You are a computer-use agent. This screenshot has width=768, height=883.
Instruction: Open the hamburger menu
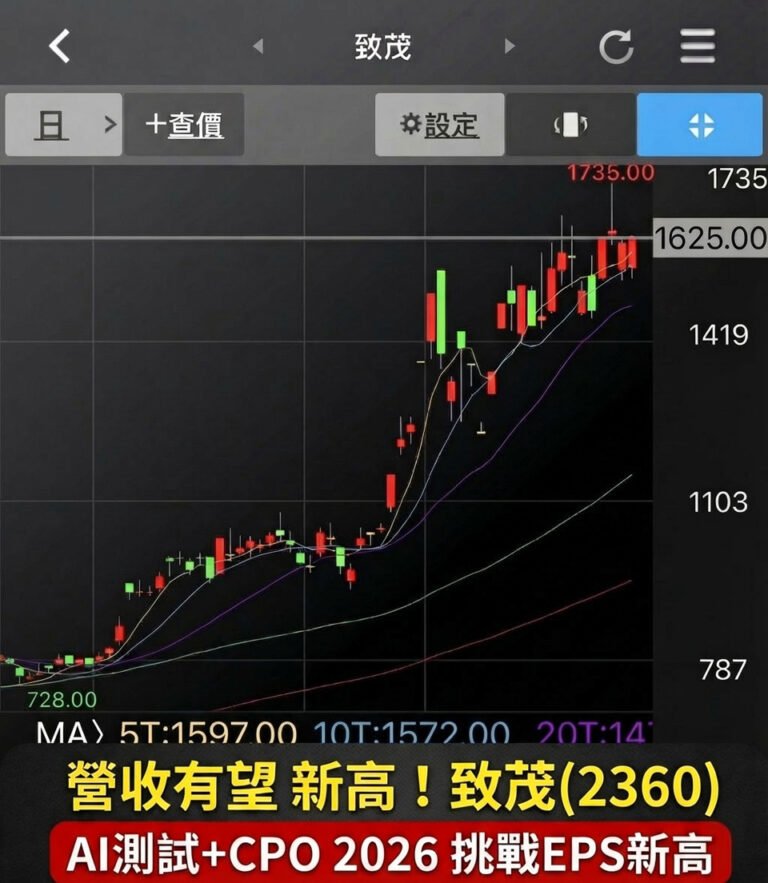point(697,46)
